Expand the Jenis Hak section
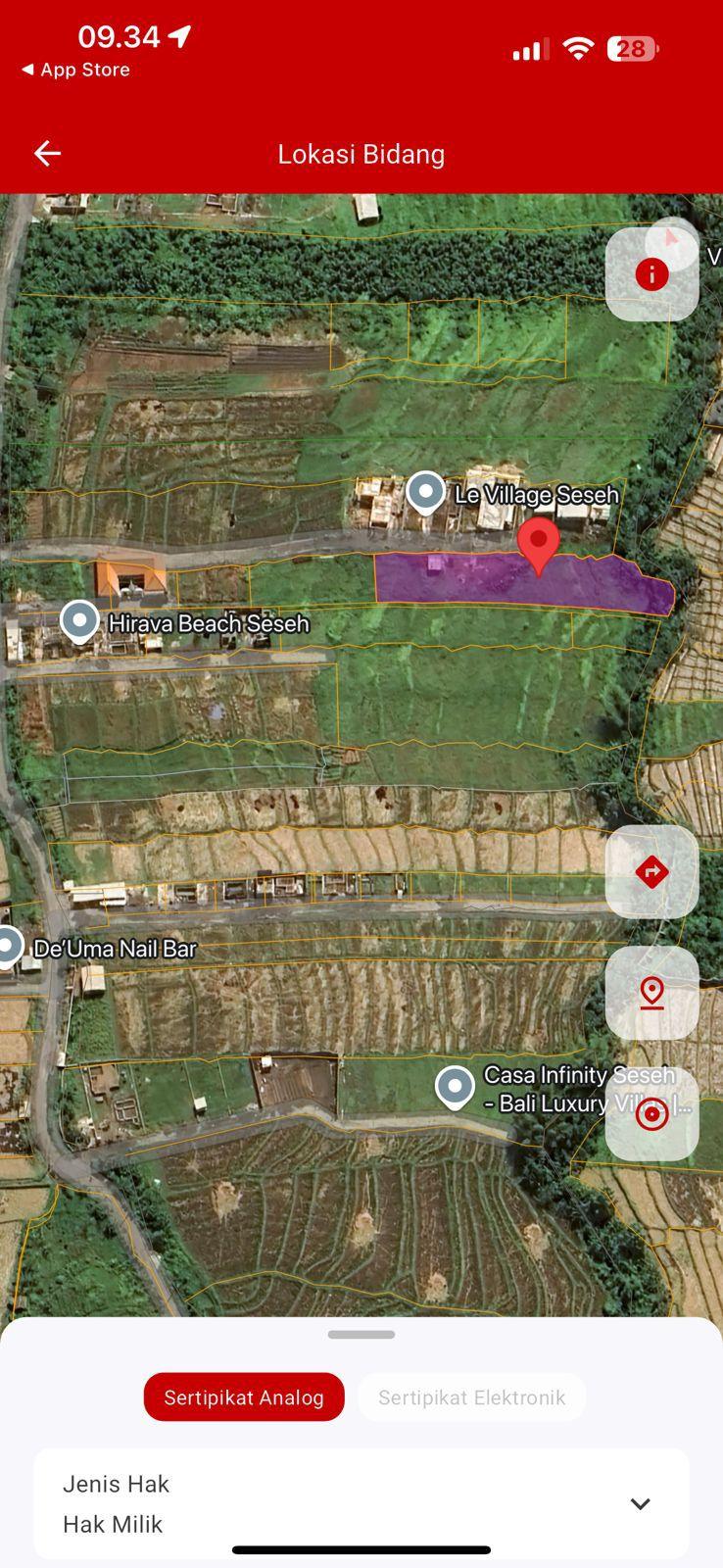 coord(640,1503)
